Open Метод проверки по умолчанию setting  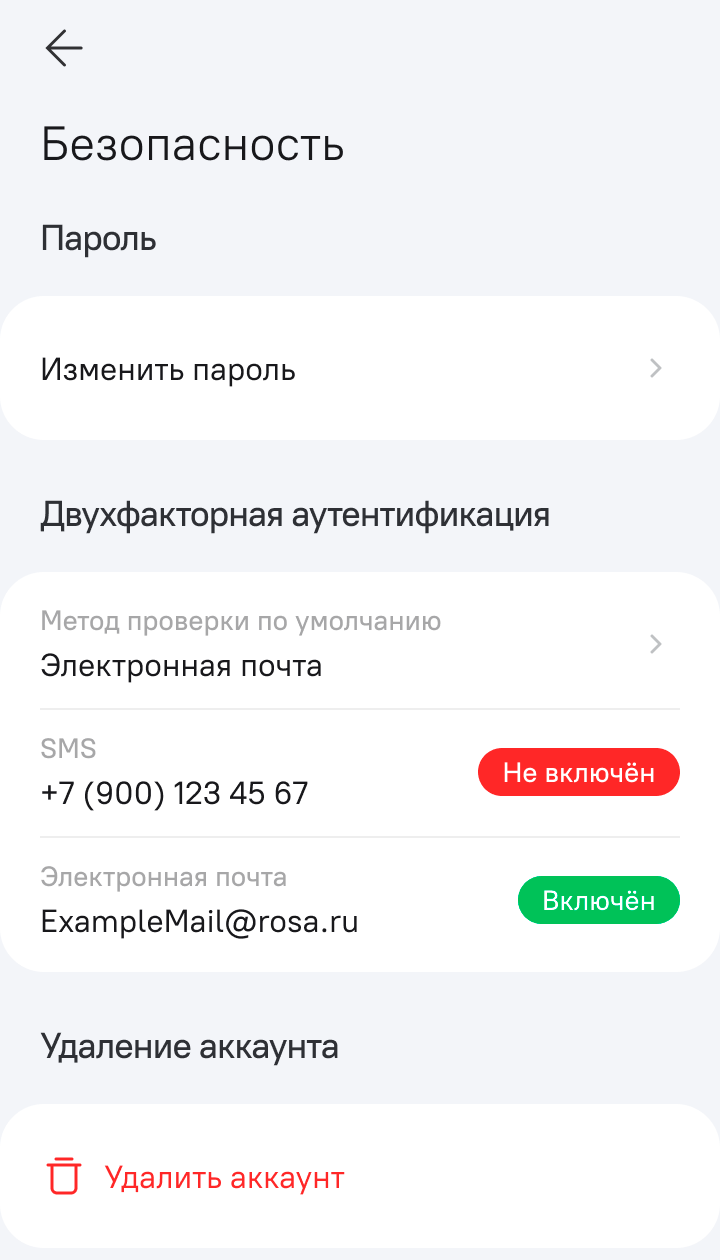click(360, 644)
